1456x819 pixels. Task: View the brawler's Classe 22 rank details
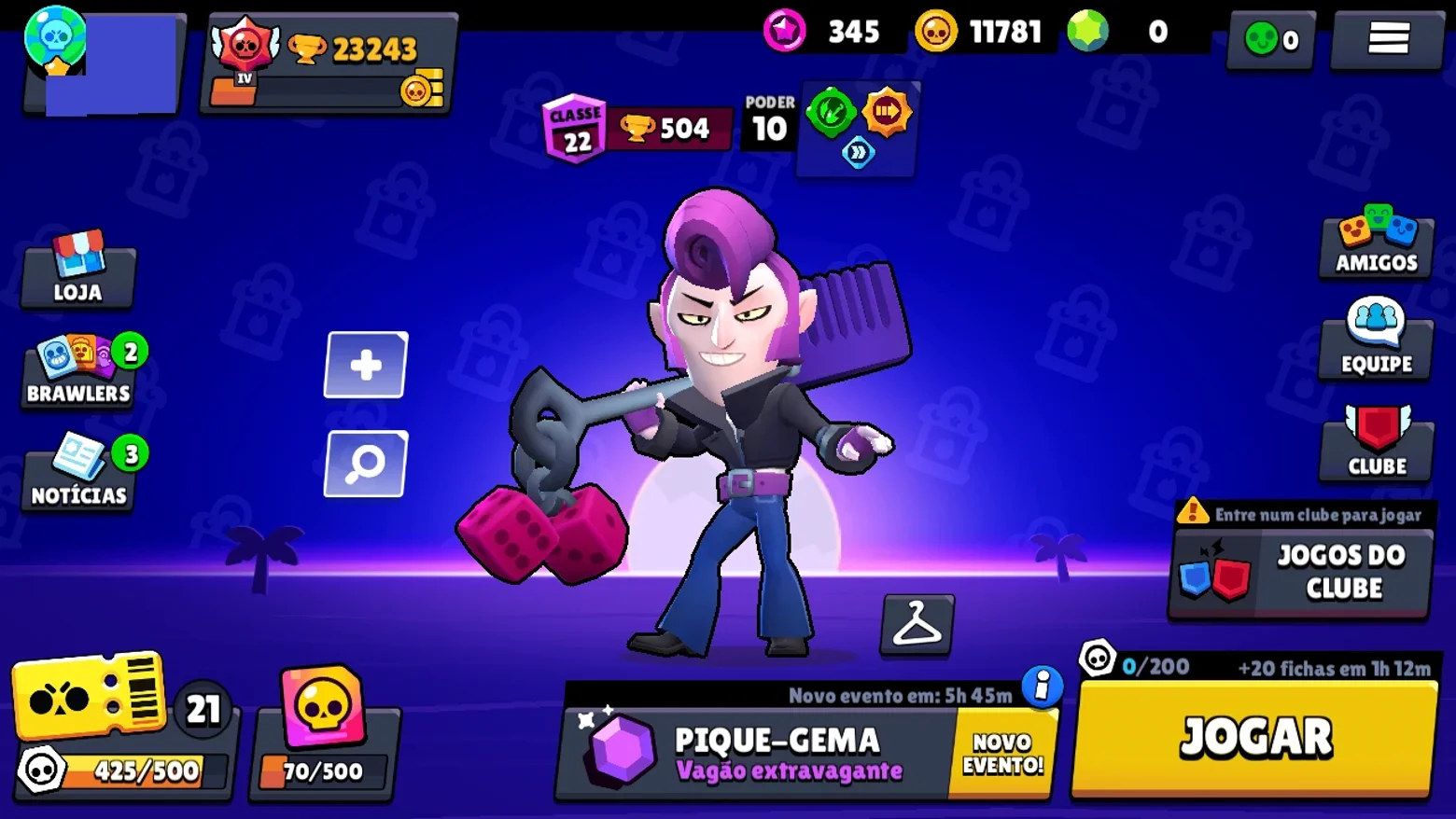[x=575, y=129]
